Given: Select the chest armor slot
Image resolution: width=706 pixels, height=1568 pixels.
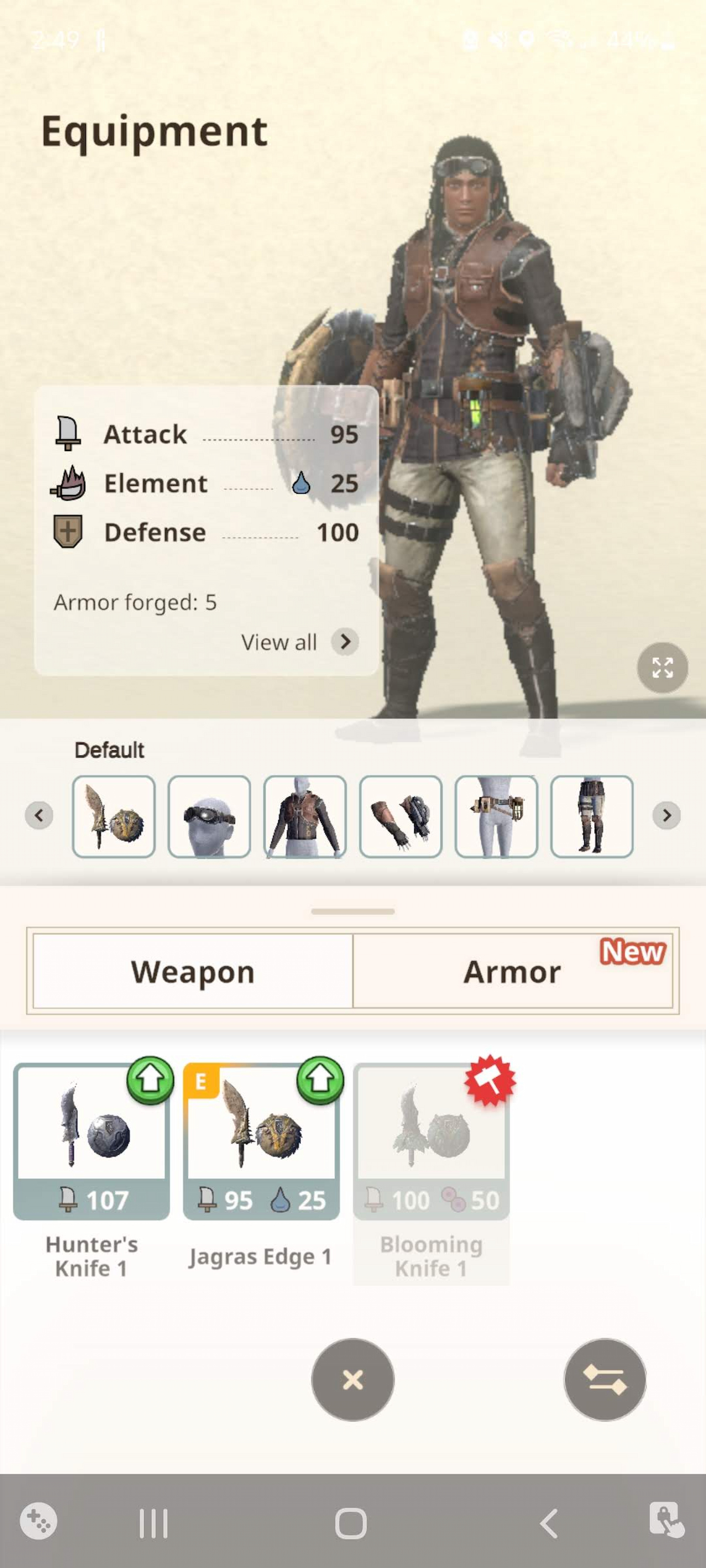Looking at the screenshot, I should [305, 816].
